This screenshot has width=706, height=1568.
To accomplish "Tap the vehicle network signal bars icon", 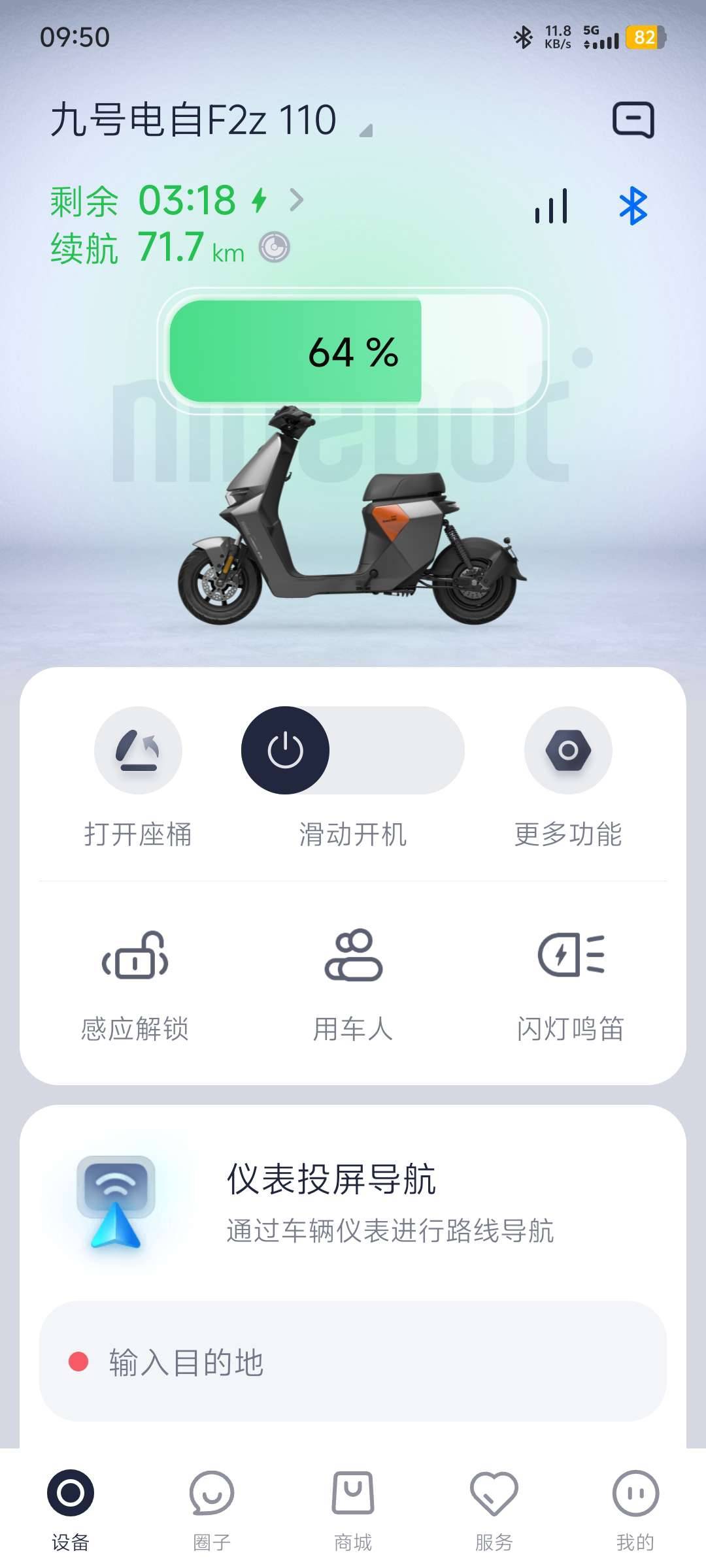I will (x=551, y=206).
